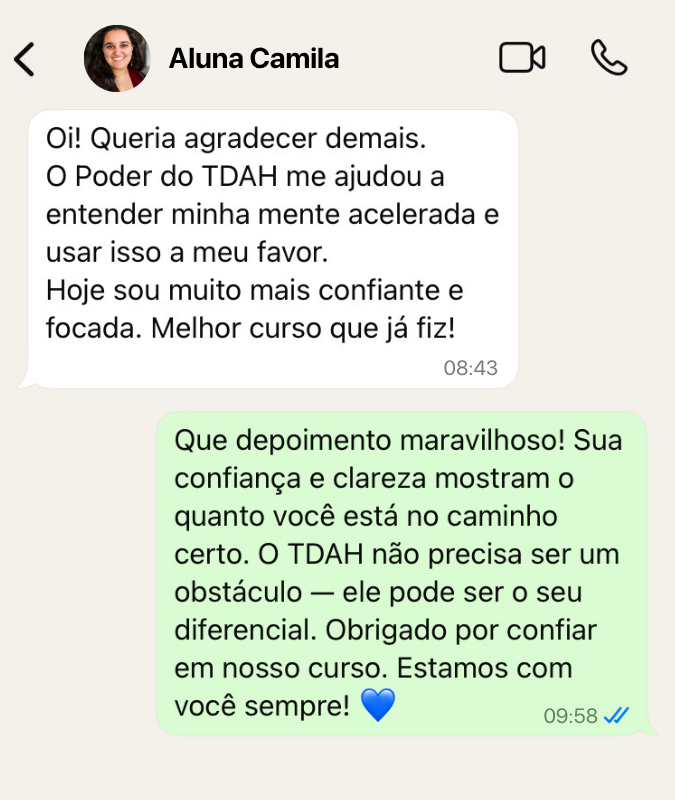Go back to the chat list
The image size is (675, 800).
tap(25, 59)
